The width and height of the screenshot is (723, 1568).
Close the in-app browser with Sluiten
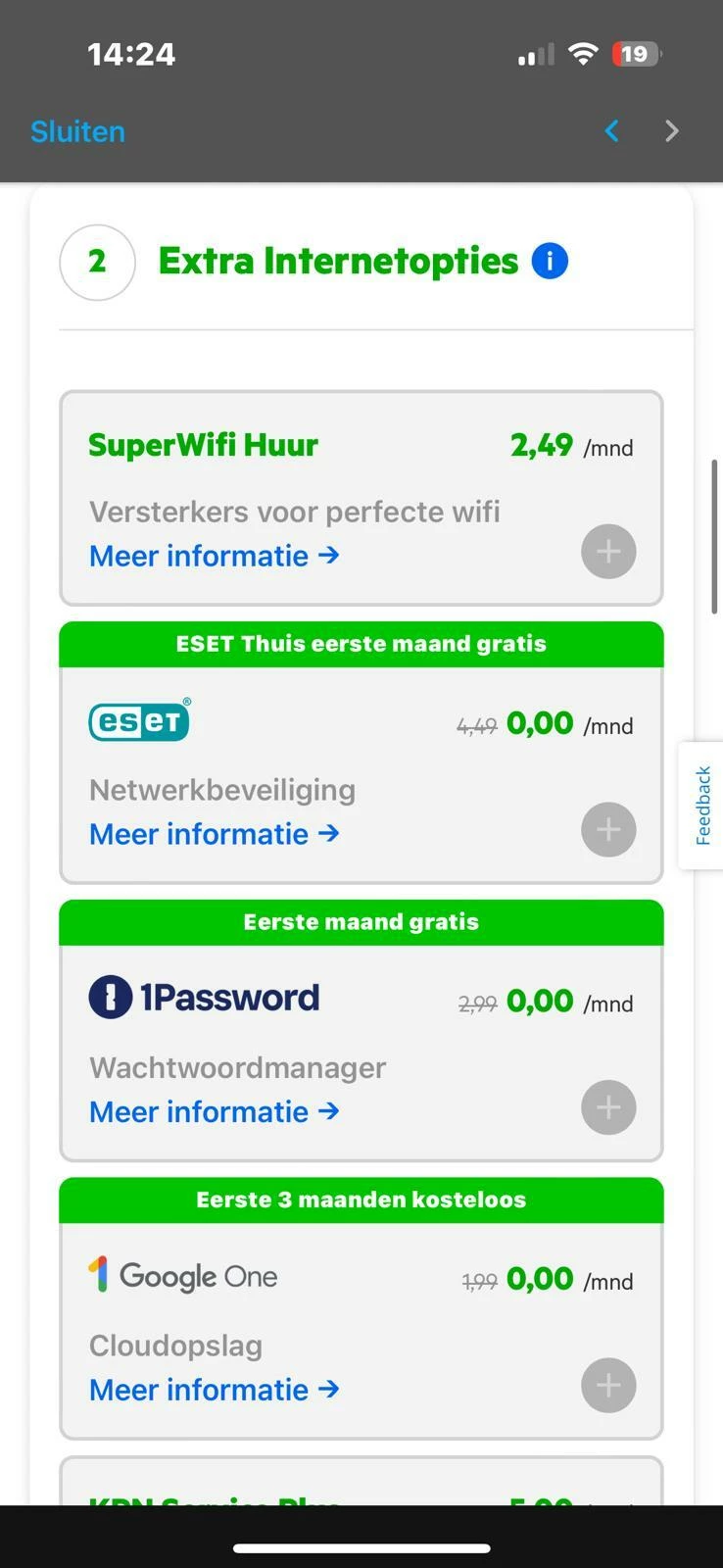click(x=77, y=131)
